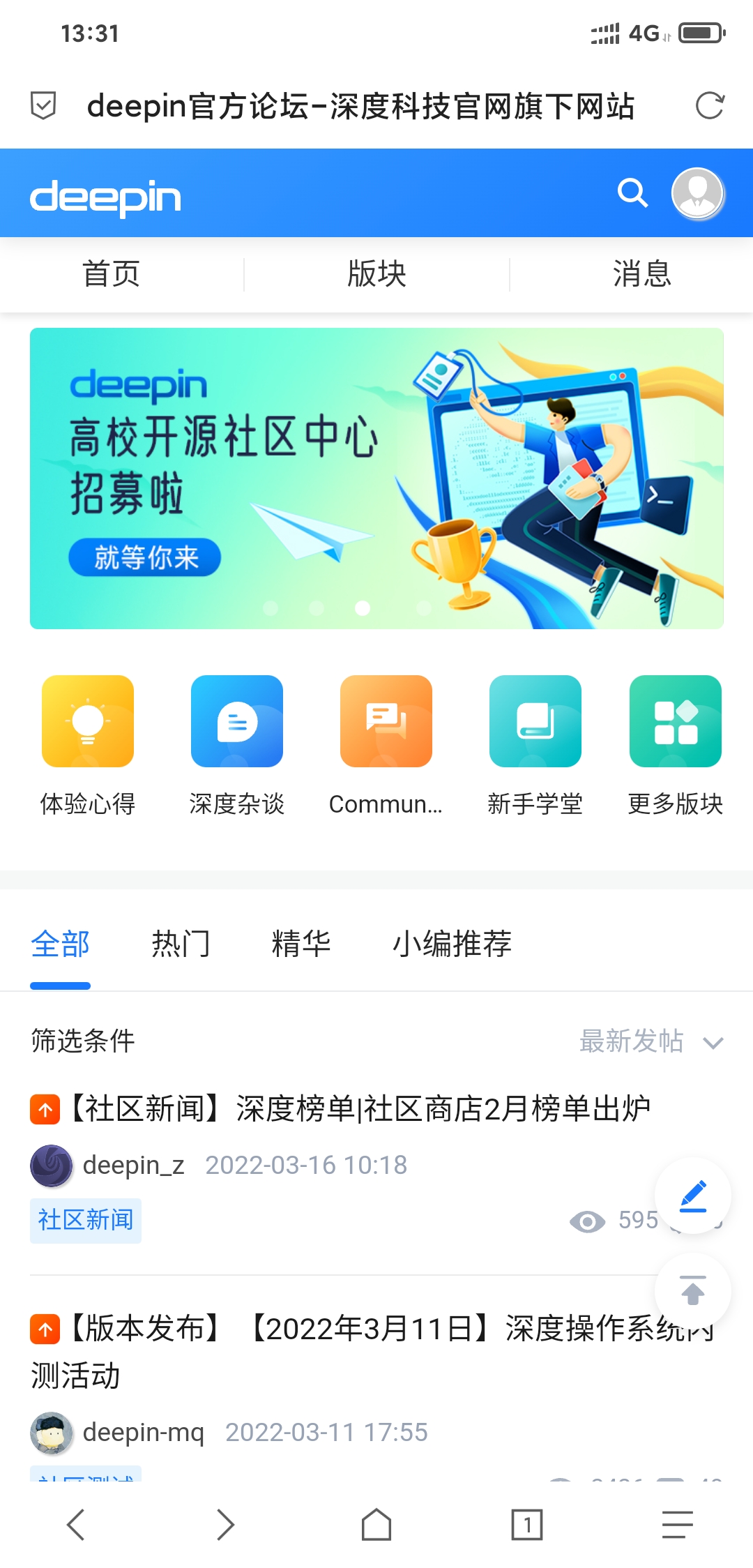Switch to the 精华 tab
This screenshot has width=753, height=1568.
click(x=300, y=943)
